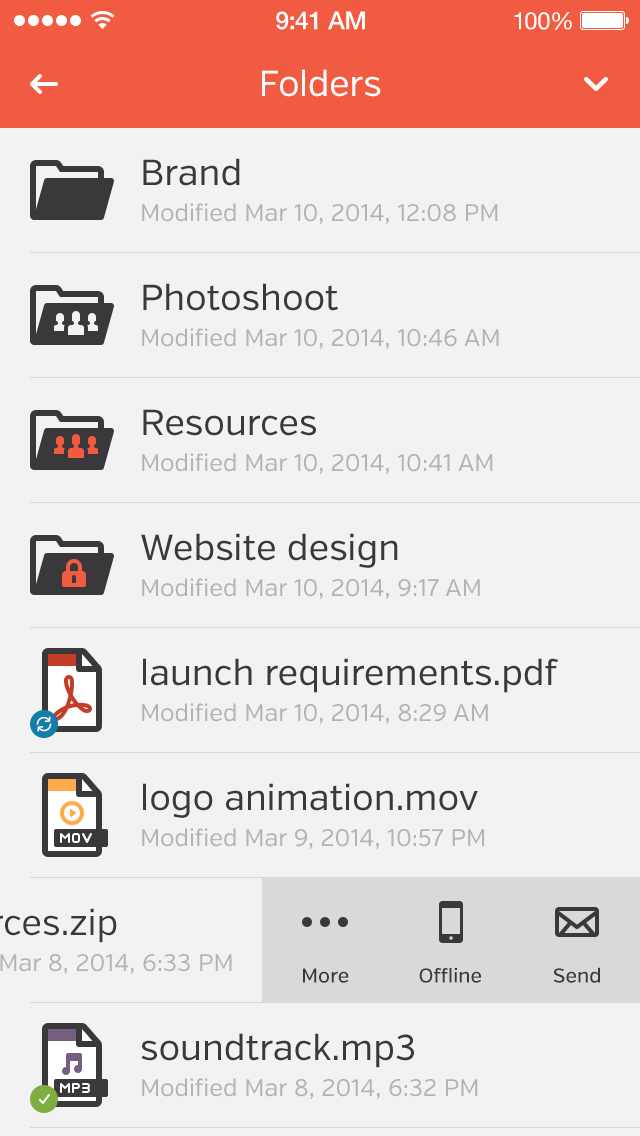Open launch requirements.pdf
The width and height of the screenshot is (640, 1136).
pyautogui.click(x=320, y=690)
